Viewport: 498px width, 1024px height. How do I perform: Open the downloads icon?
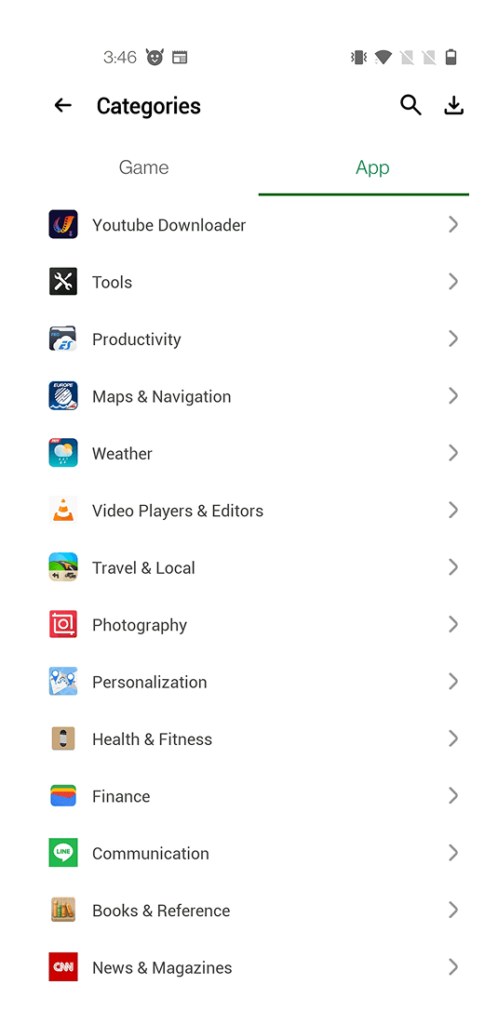(x=454, y=105)
